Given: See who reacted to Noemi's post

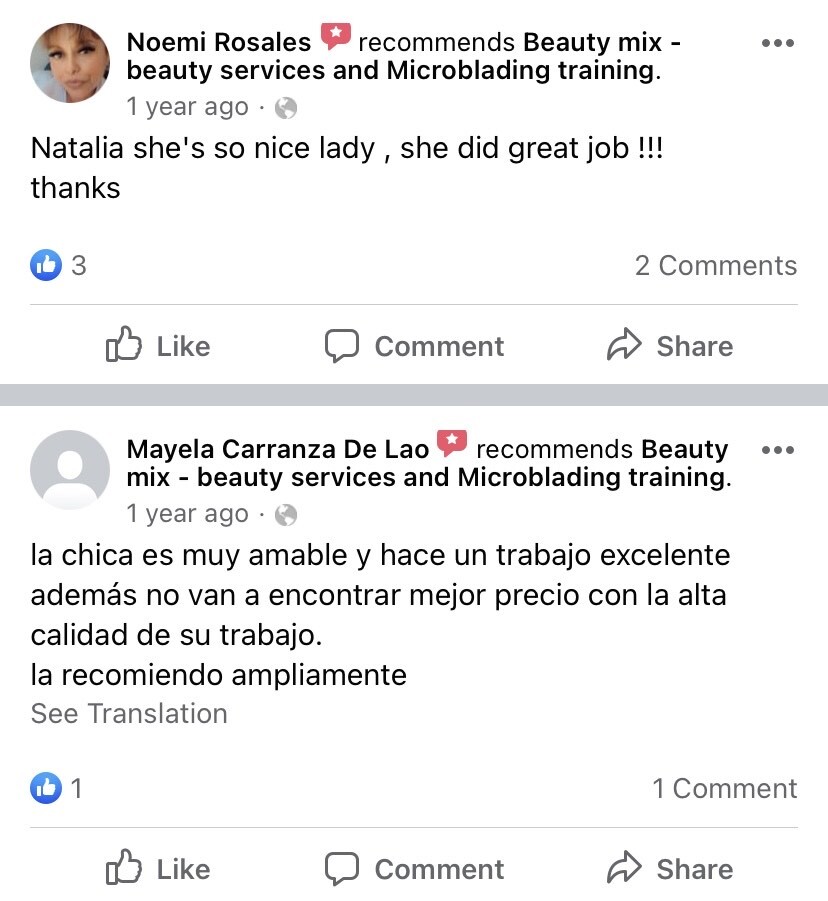Looking at the screenshot, I should click(x=59, y=266).
